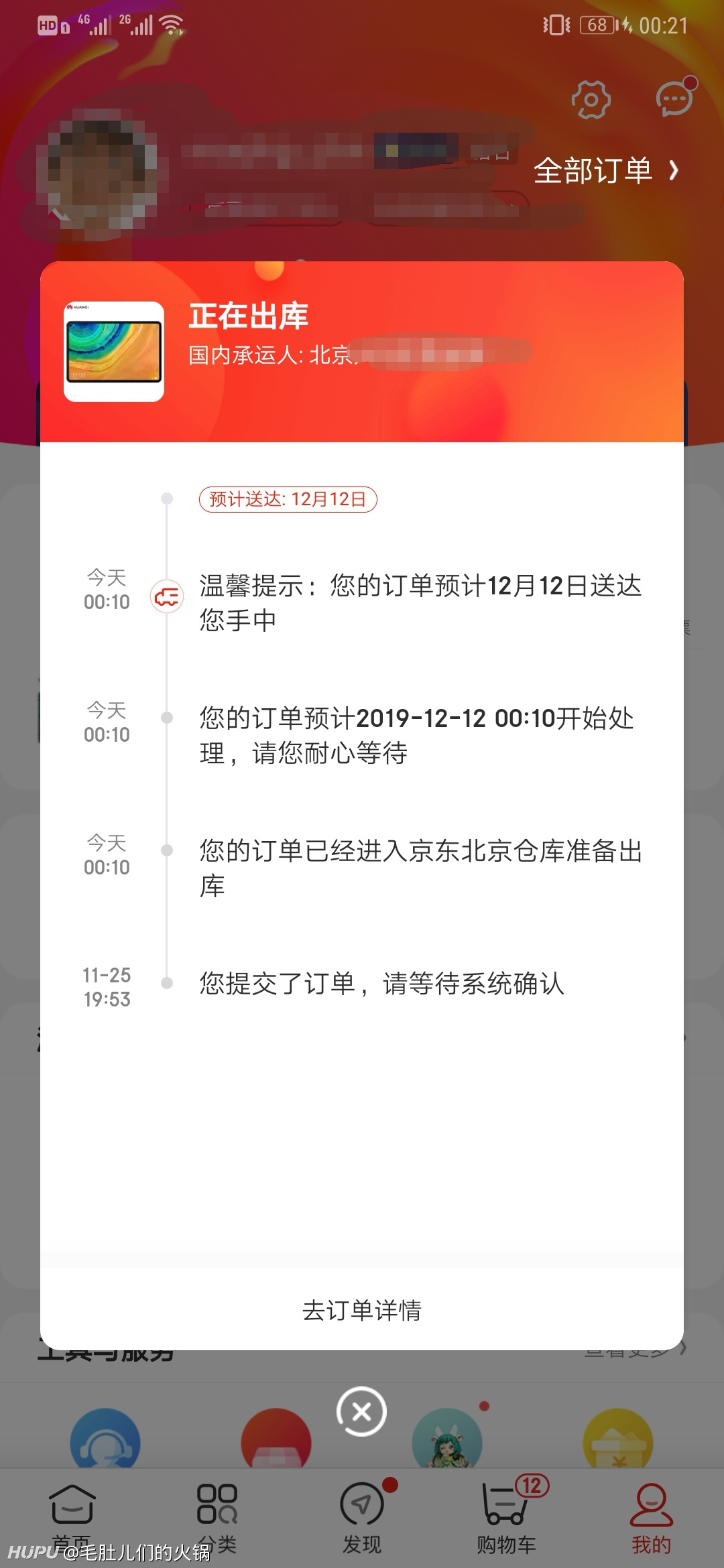Open the Huawei tablet product thumbnail
The width and height of the screenshot is (724, 1568).
[x=114, y=352]
